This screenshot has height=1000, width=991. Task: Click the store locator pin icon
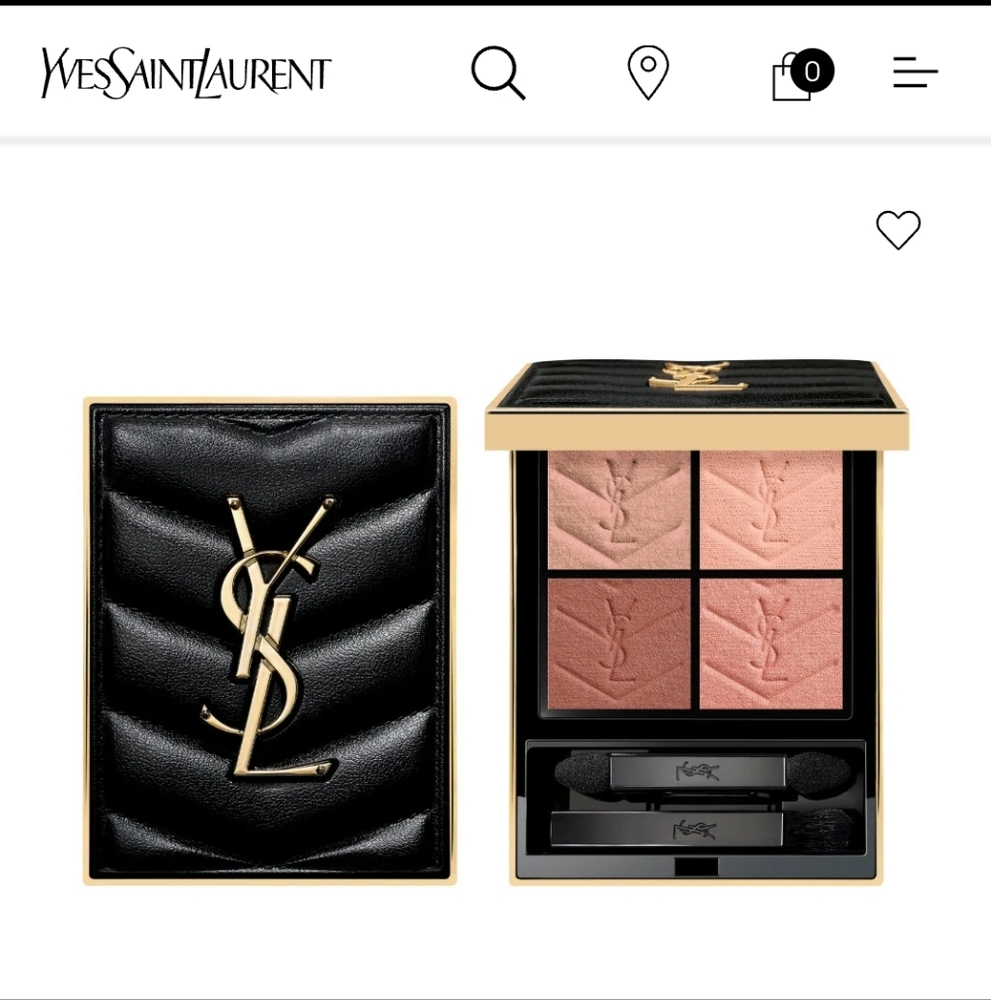(648, 71)
